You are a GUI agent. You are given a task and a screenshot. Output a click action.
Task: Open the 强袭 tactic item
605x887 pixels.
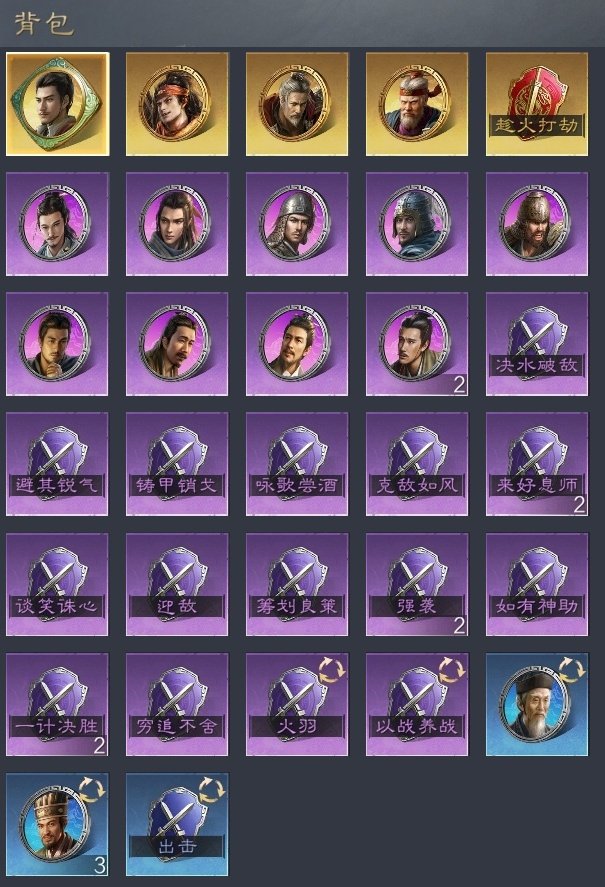[x=417, y=584]
